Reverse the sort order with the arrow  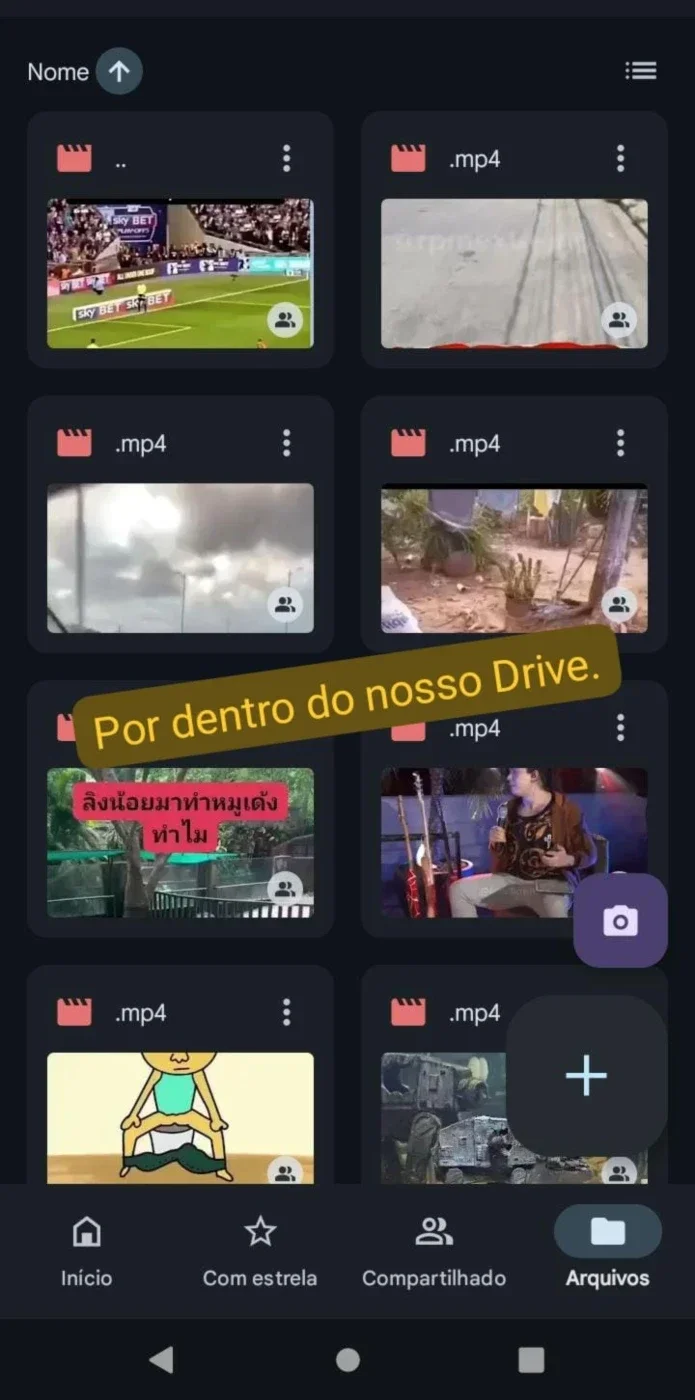pyautogui.click(x=119, y=72)
